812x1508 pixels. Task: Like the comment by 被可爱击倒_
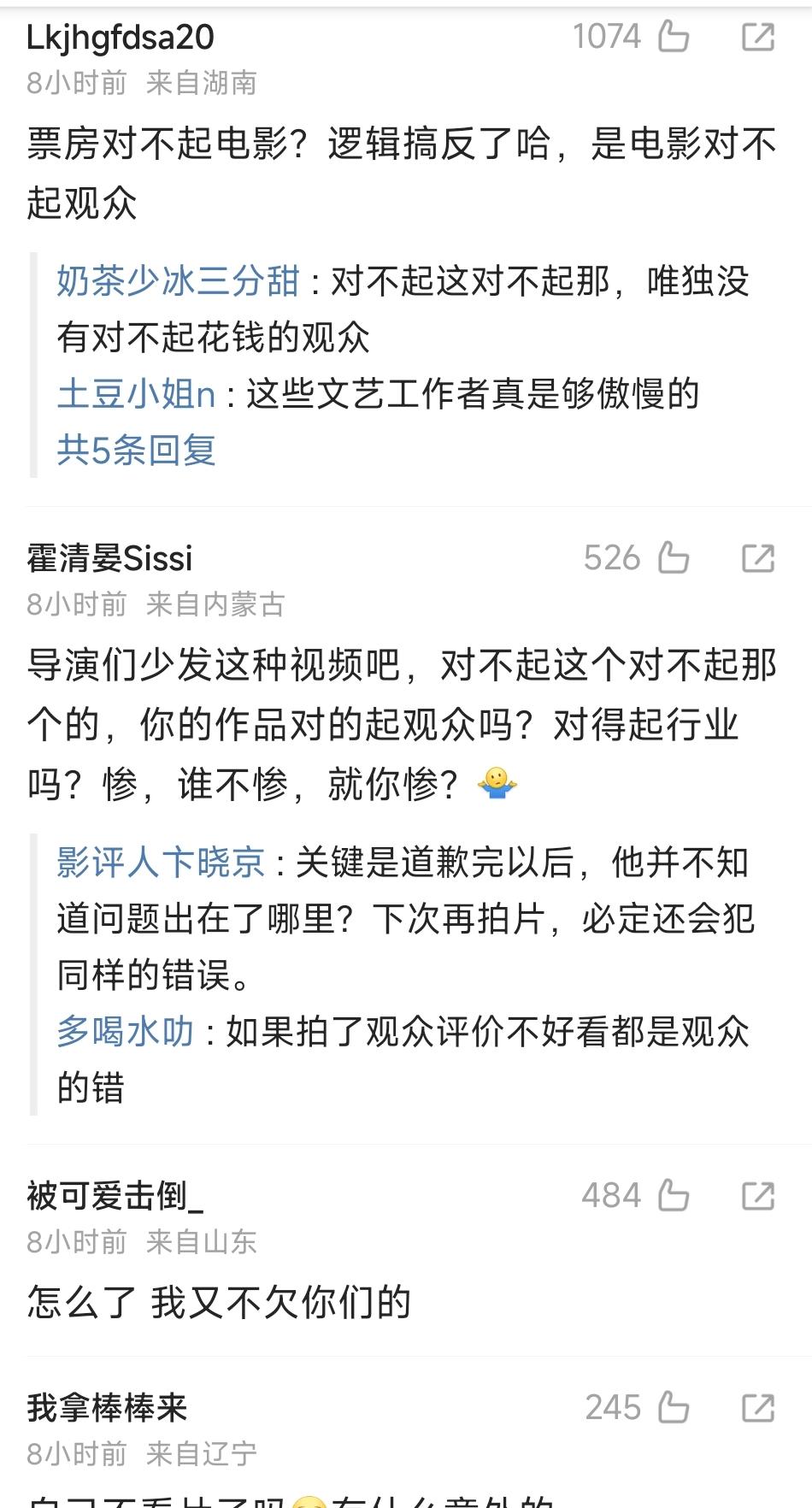674,1195
